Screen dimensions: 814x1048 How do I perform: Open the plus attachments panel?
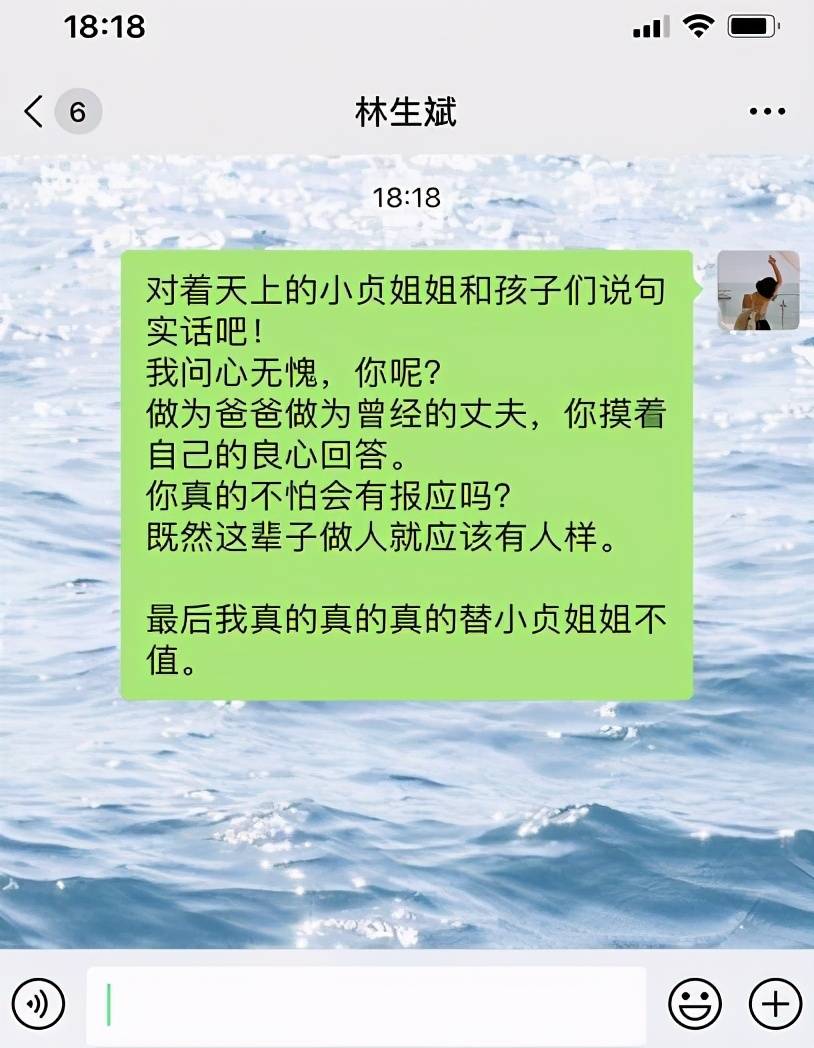pos(775,1003)
